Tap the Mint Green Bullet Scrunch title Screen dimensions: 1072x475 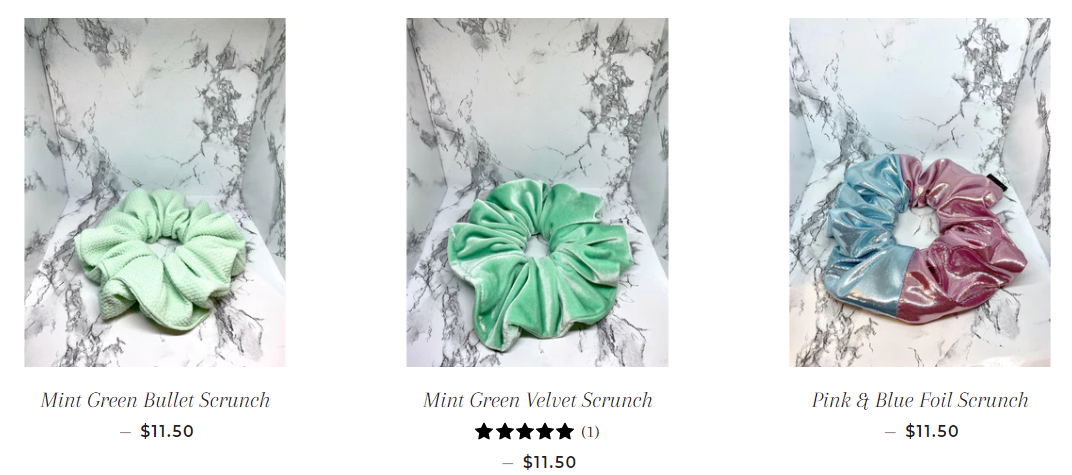point(155,400)
